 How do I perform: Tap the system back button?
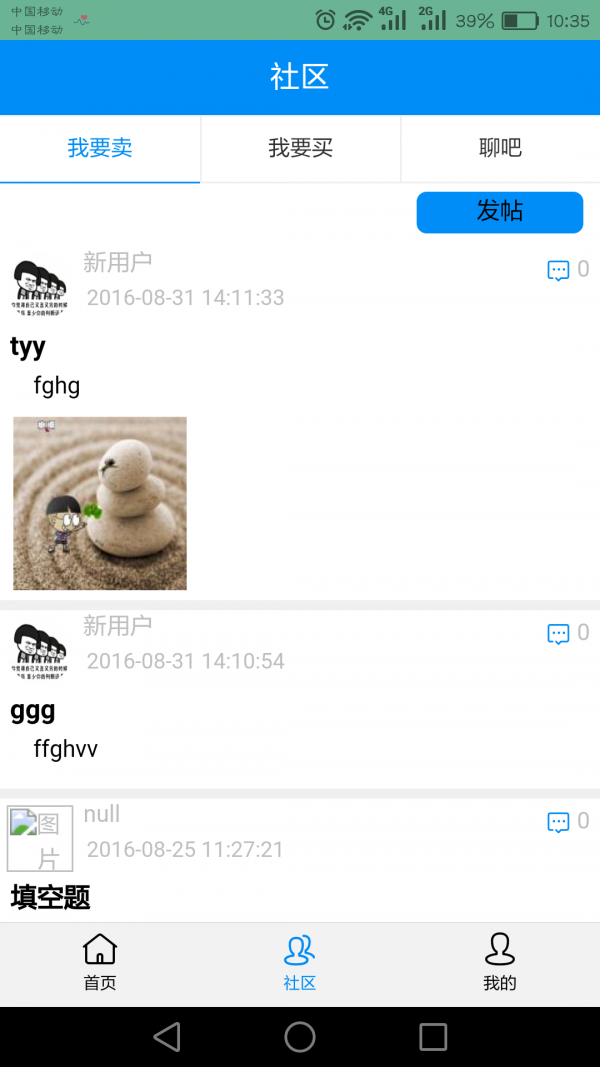click(x=167, y=1036)
